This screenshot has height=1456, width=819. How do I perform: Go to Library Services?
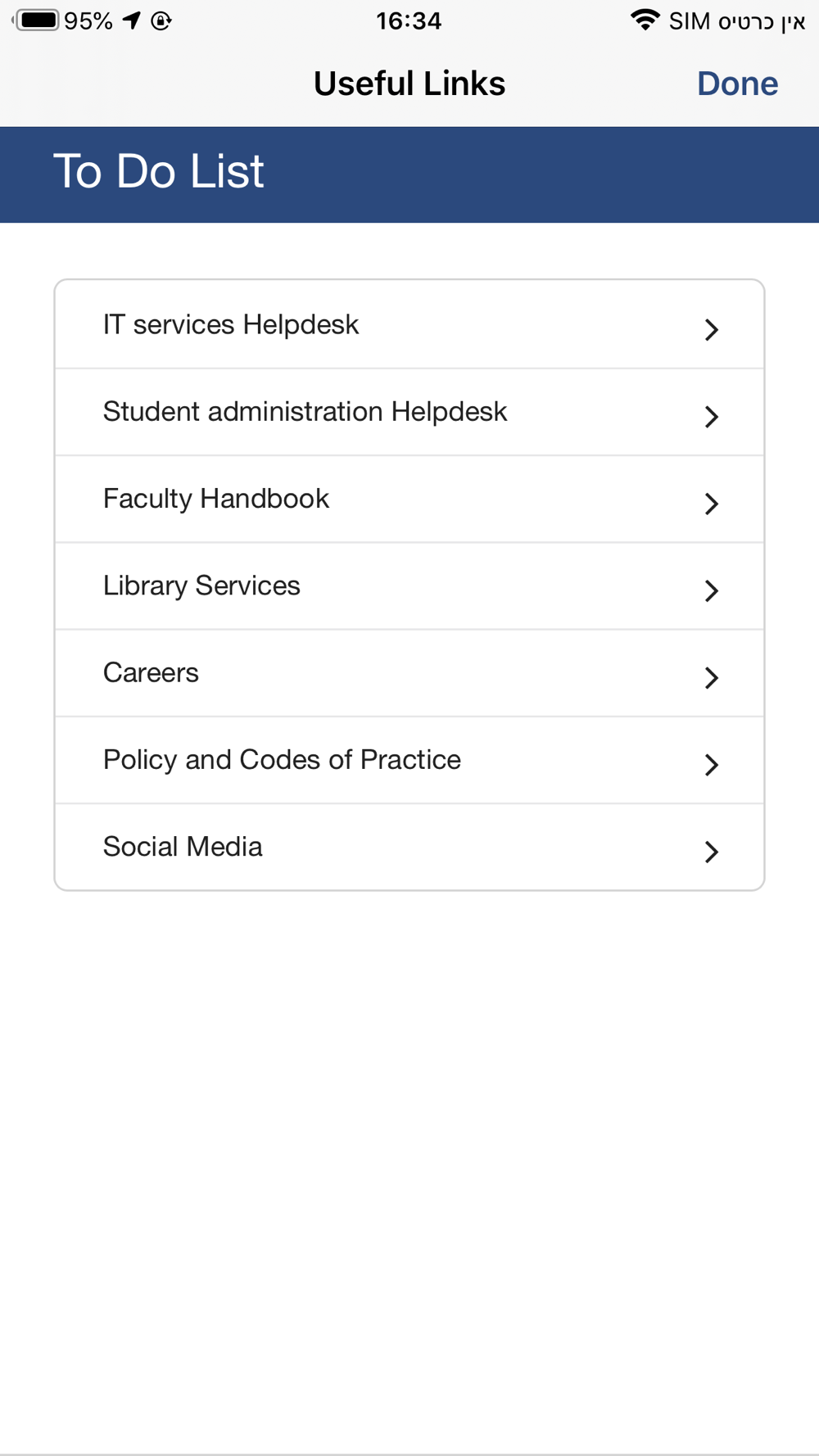tap(409, 586)
